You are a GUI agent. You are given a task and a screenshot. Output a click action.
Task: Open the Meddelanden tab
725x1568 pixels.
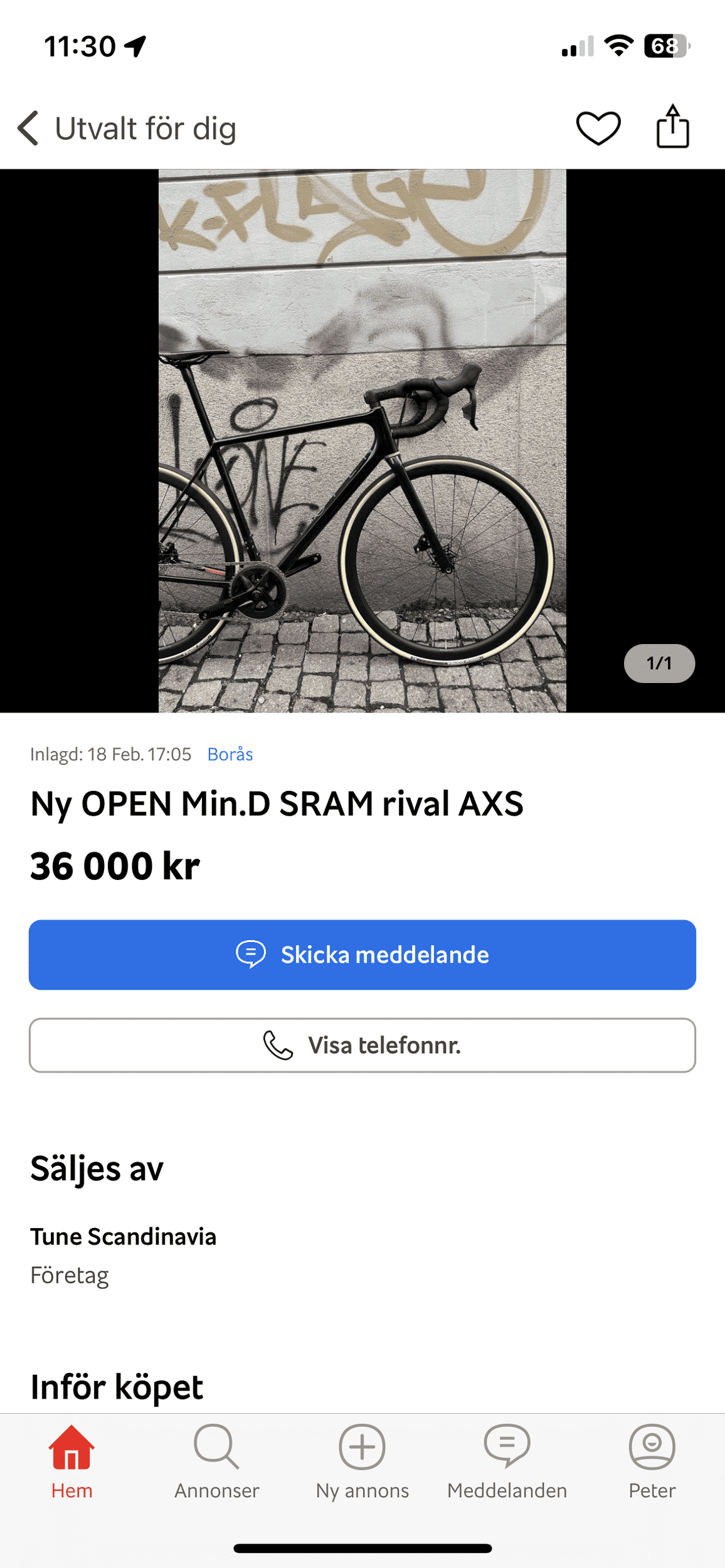click(x=507, y=1462)
